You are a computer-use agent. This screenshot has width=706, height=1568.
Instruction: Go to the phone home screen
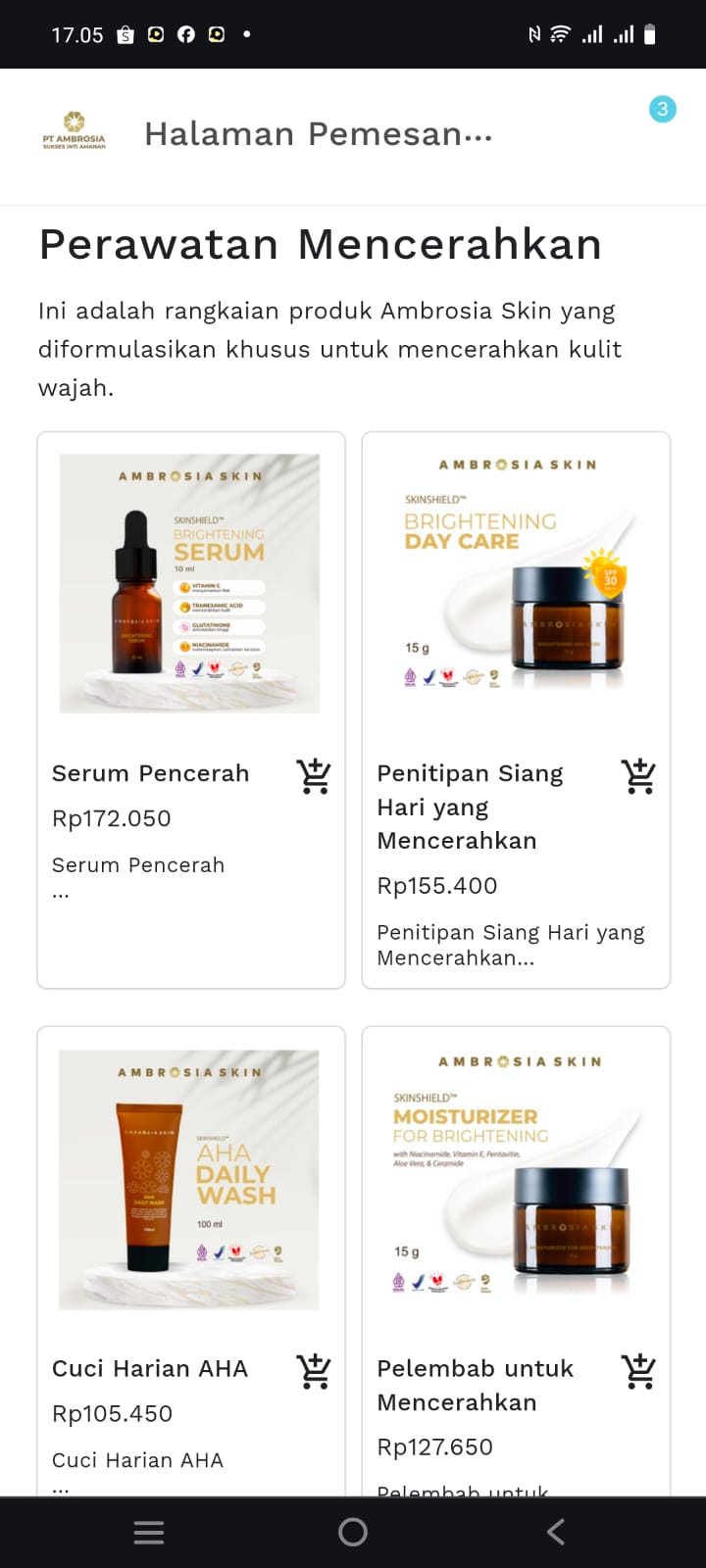pos(353,1532)
